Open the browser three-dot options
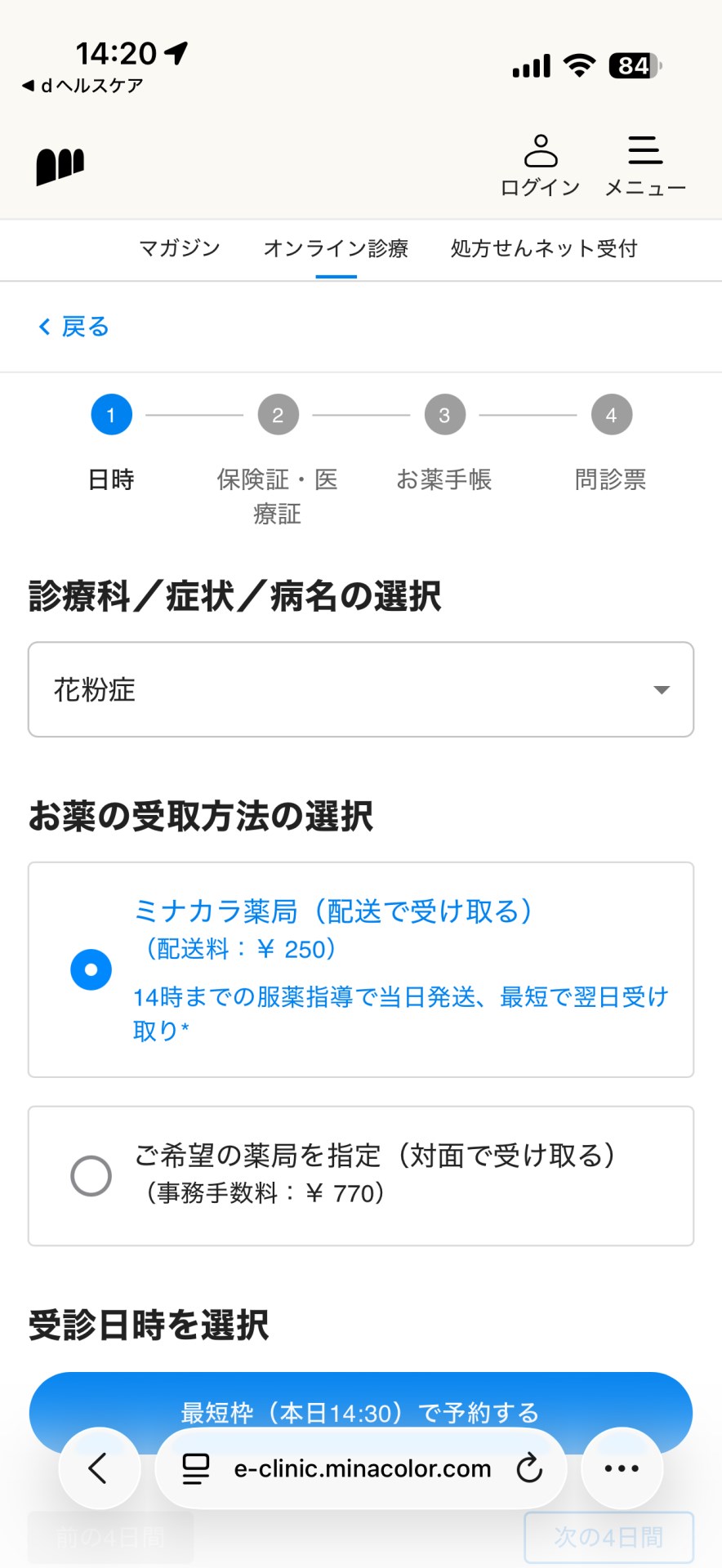Screen dimensions: 722x1568 (x=622, y=1468)
